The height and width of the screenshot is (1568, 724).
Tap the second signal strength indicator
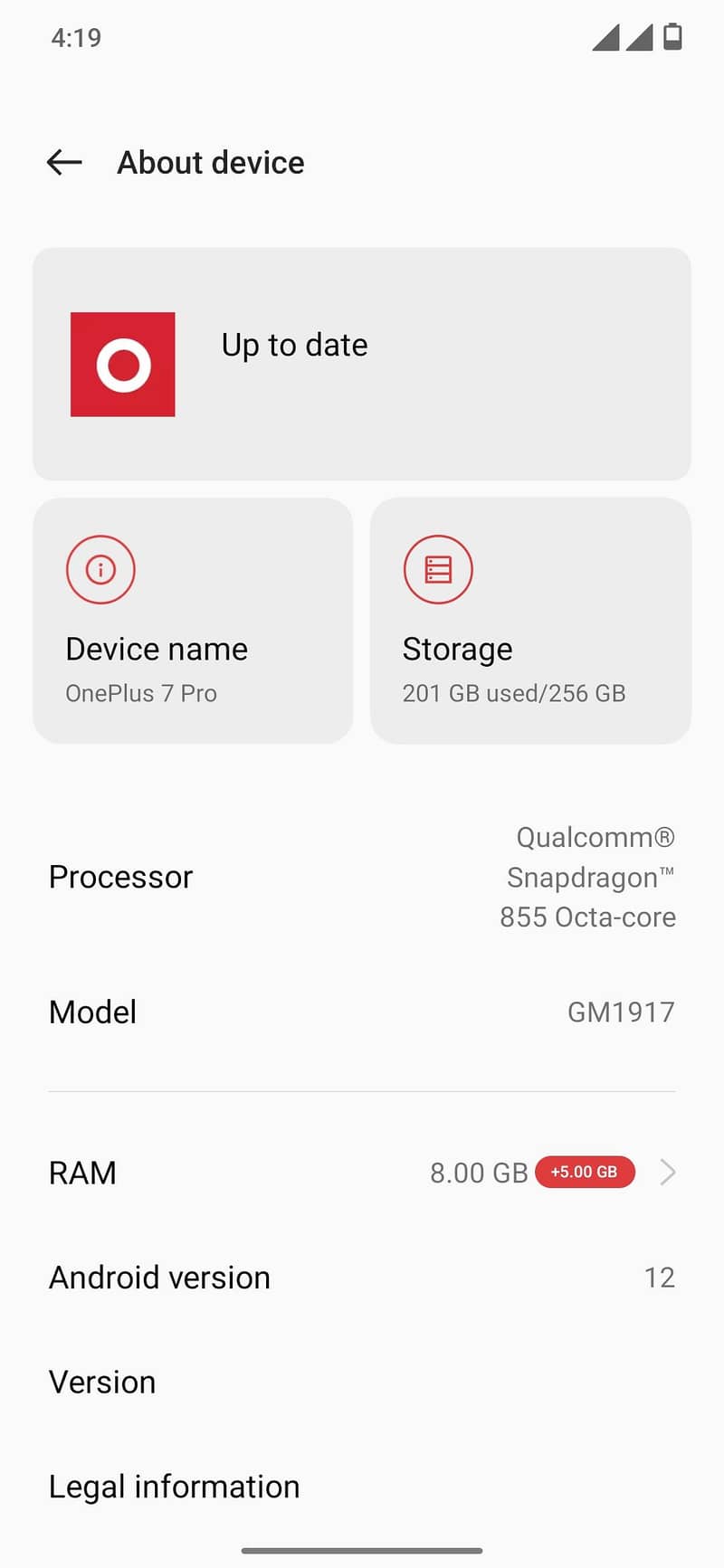[x=641, y=39]
